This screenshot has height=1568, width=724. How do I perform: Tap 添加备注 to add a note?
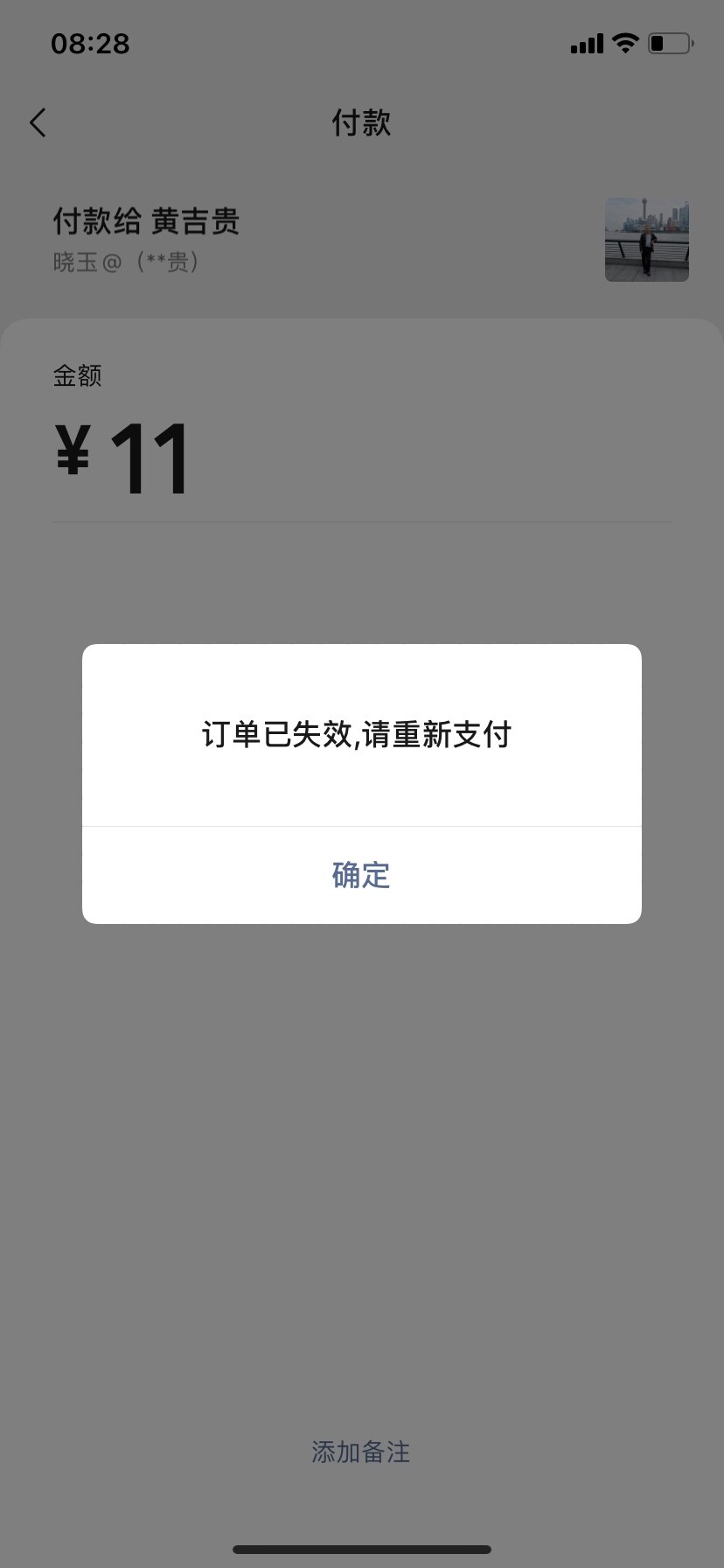(x=361, y=1452)
